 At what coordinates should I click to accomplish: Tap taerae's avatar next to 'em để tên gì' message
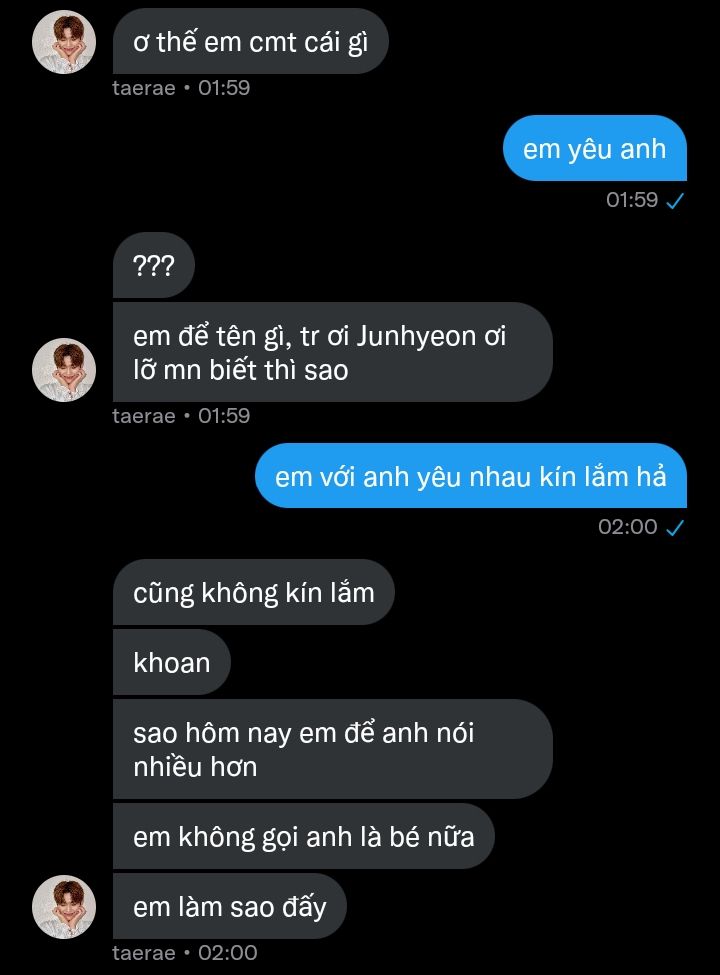click(x=65, y=371)
